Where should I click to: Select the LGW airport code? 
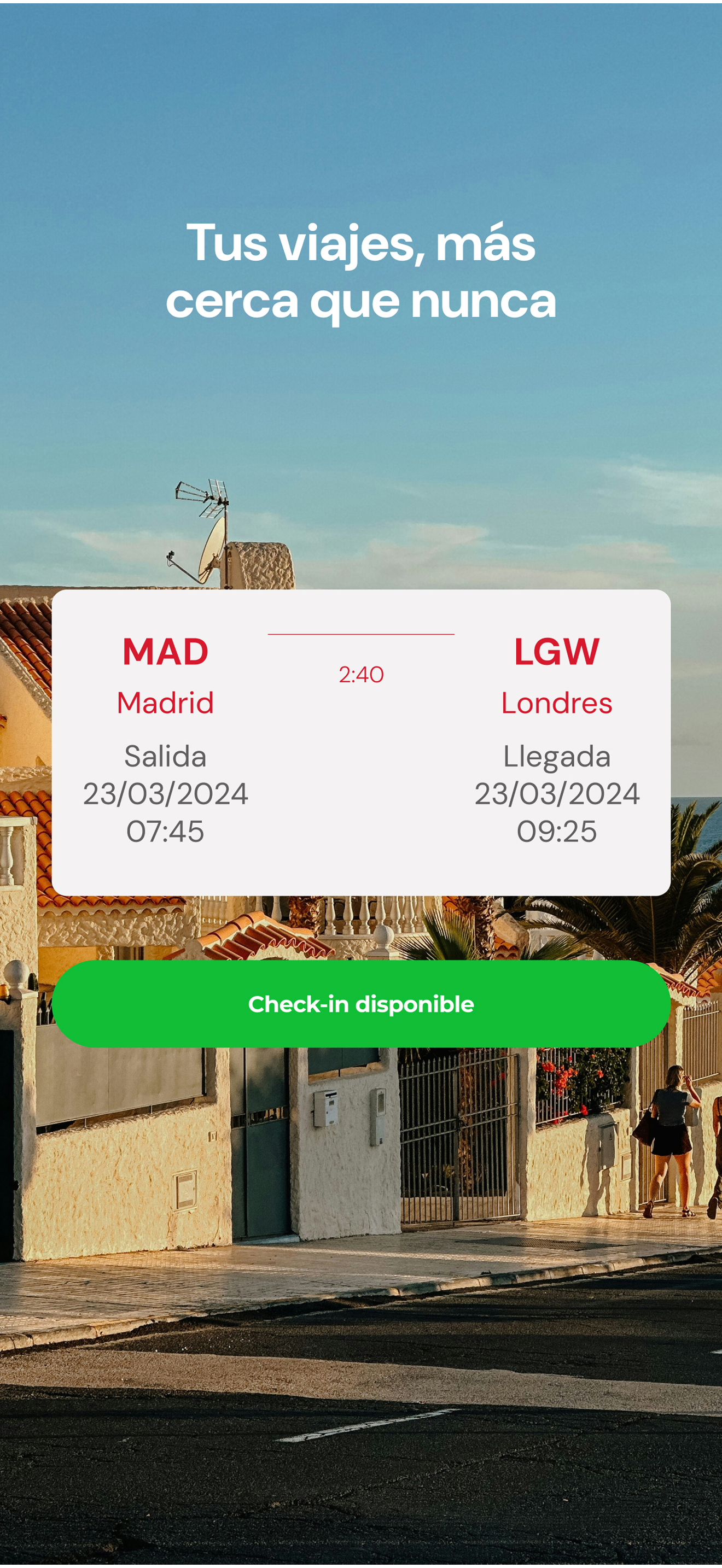[556, 653]
